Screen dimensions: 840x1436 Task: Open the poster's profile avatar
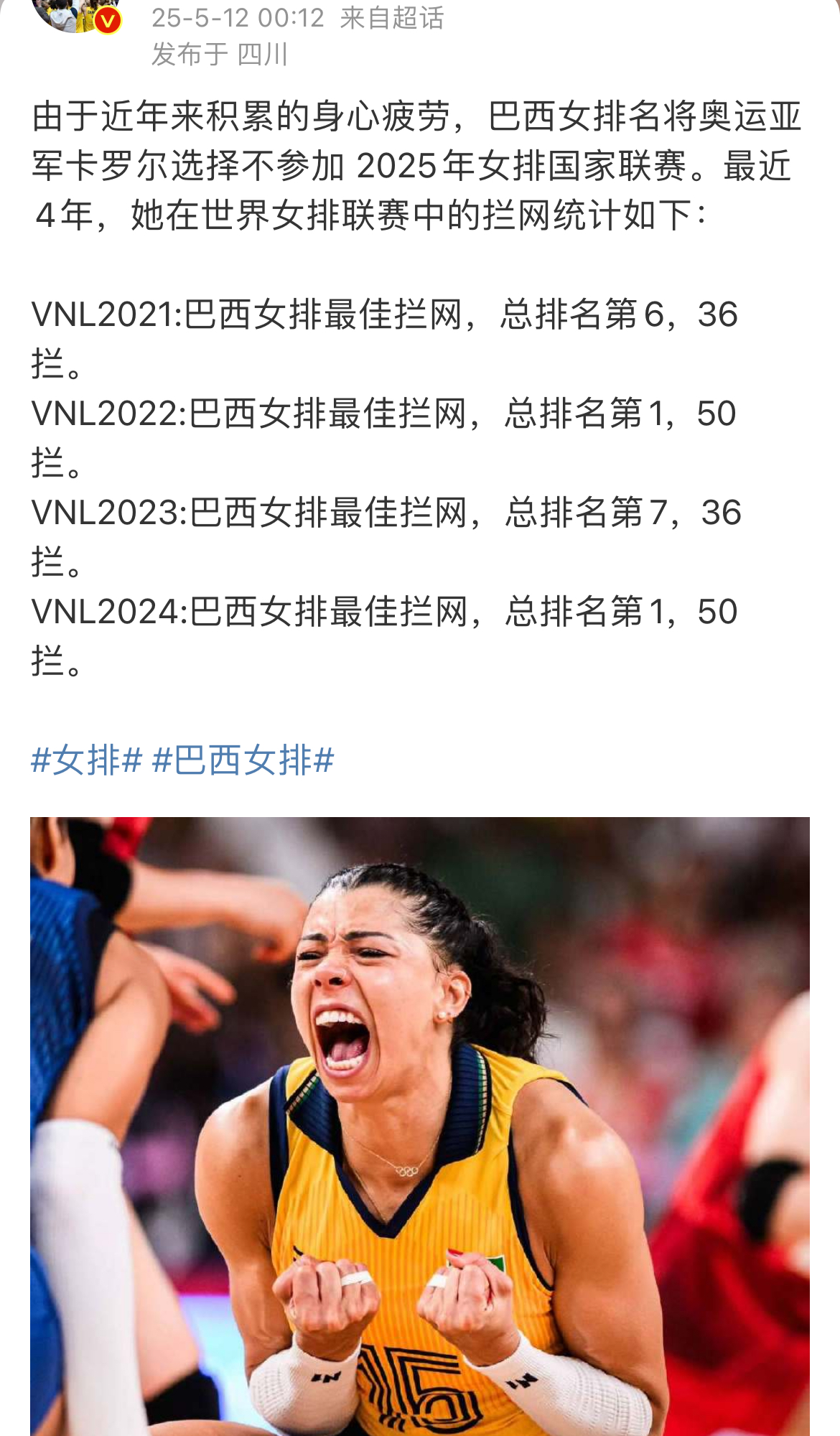click(77, 16)
